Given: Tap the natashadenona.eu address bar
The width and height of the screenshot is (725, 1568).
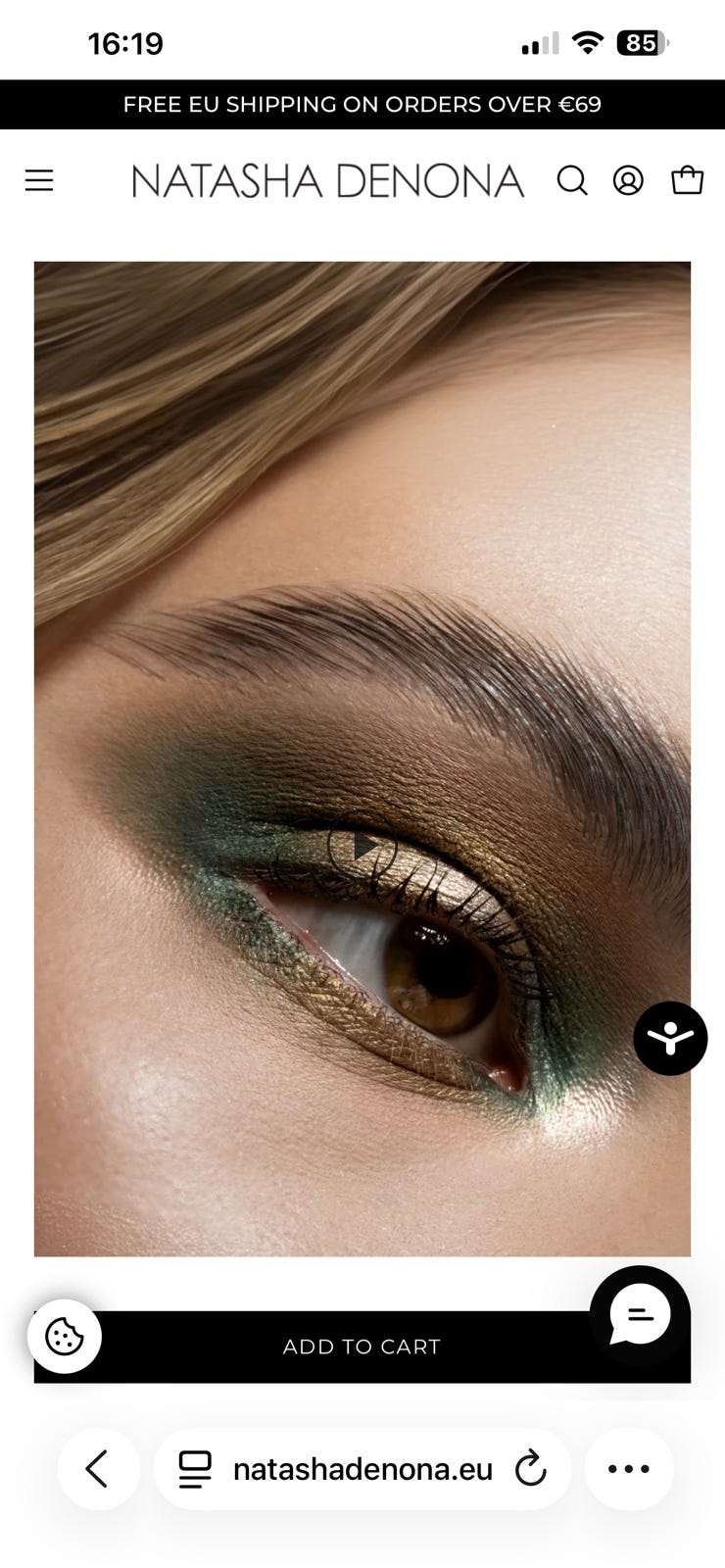Looking at the screenshot, I should click(x=362, y=1469).
